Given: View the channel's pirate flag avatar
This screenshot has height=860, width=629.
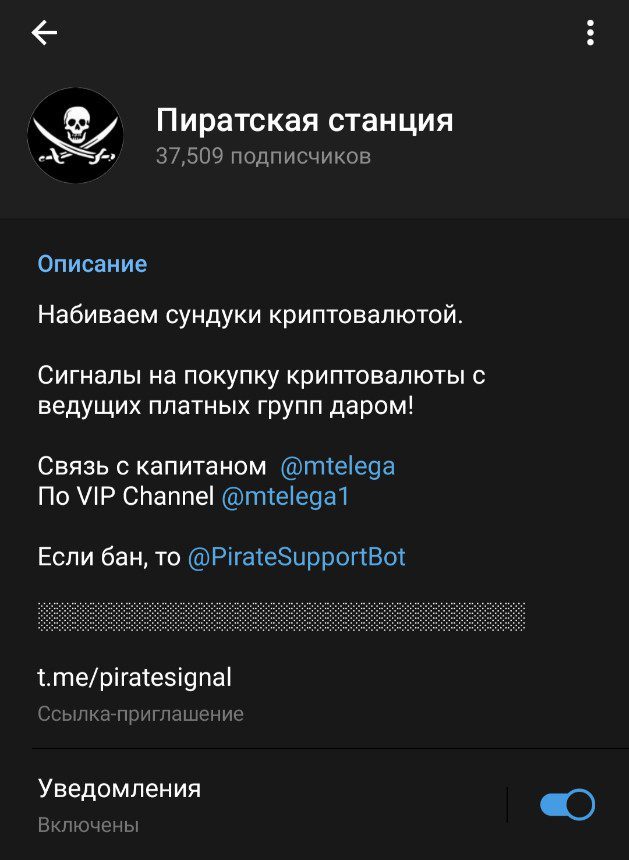Looking at the screenshot, I should coord(75,135).
